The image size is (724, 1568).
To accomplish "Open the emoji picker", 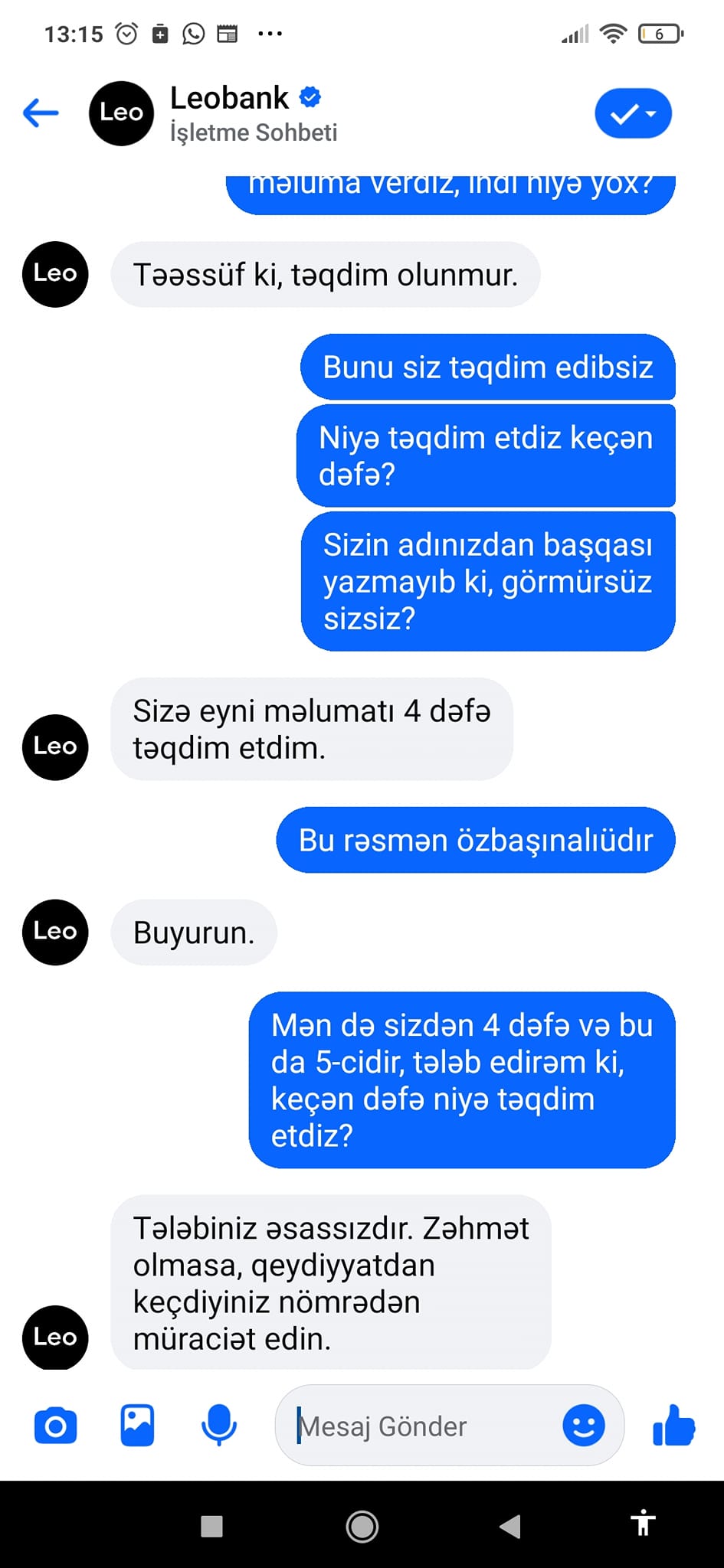I will coord(583,1426).
